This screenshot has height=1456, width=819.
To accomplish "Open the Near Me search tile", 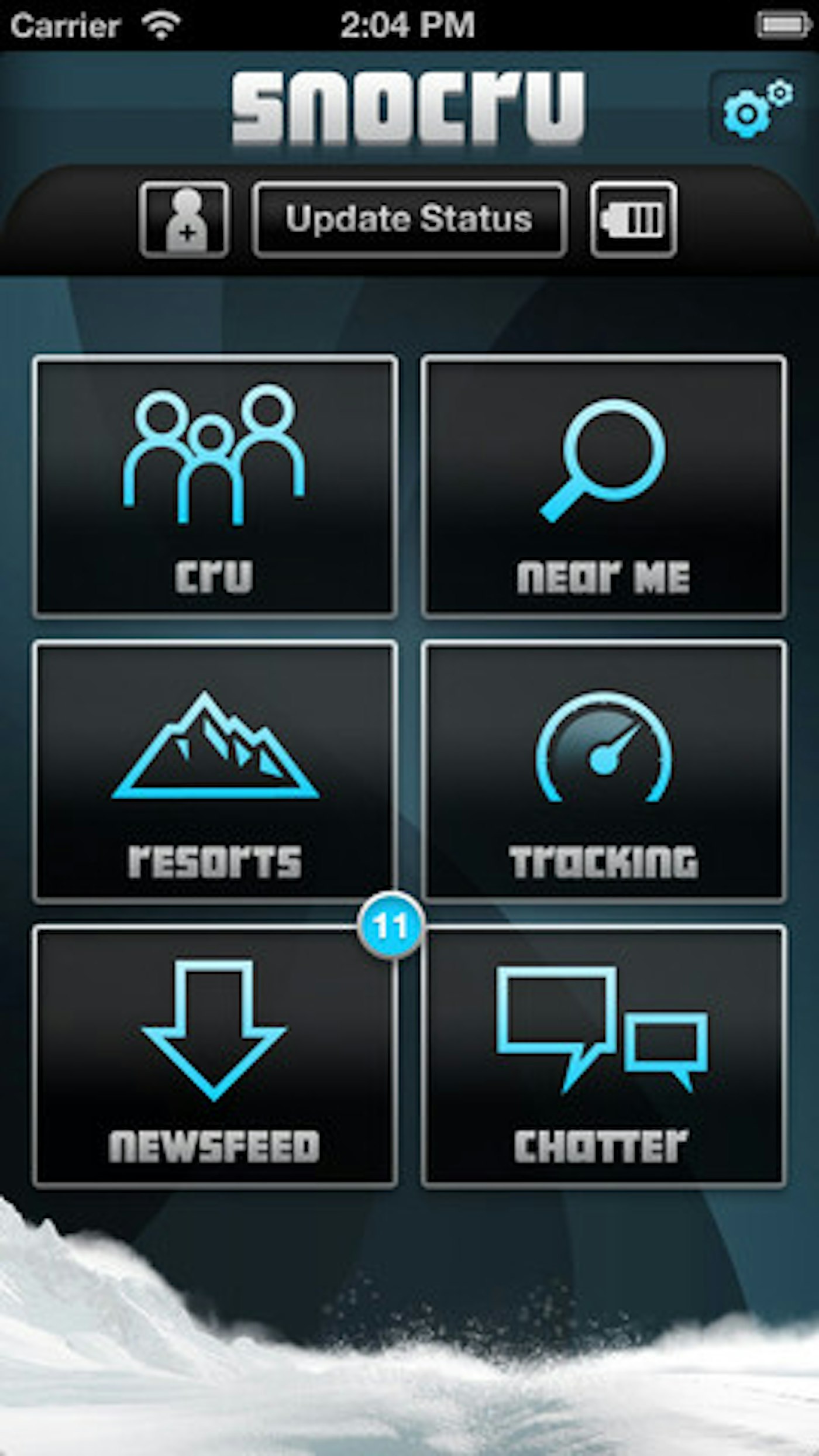I will (603, 487).
